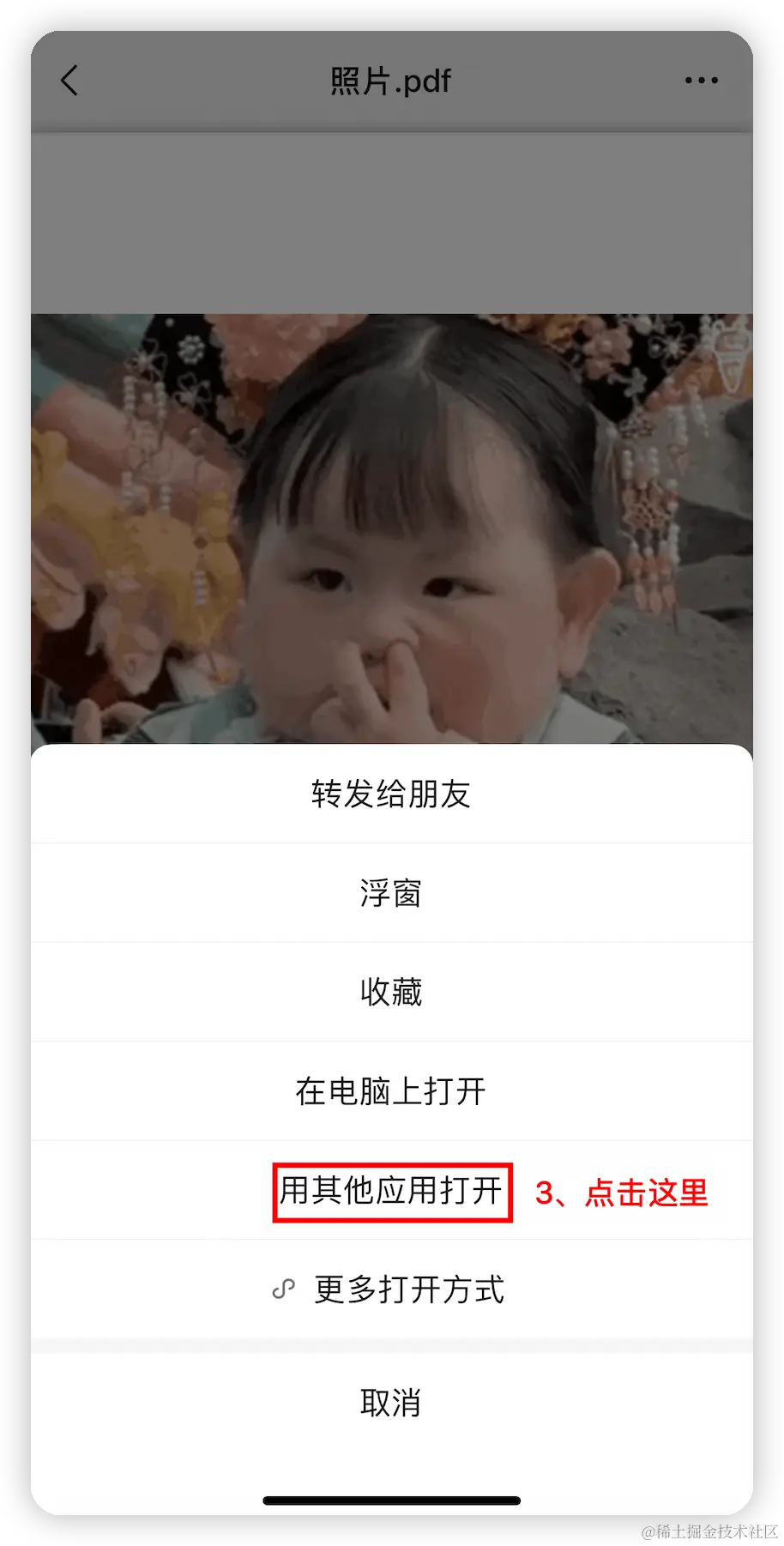Choose 用其他应用打开
This screenshot has width=784, height=1546.
click(x=391, y=1191)
